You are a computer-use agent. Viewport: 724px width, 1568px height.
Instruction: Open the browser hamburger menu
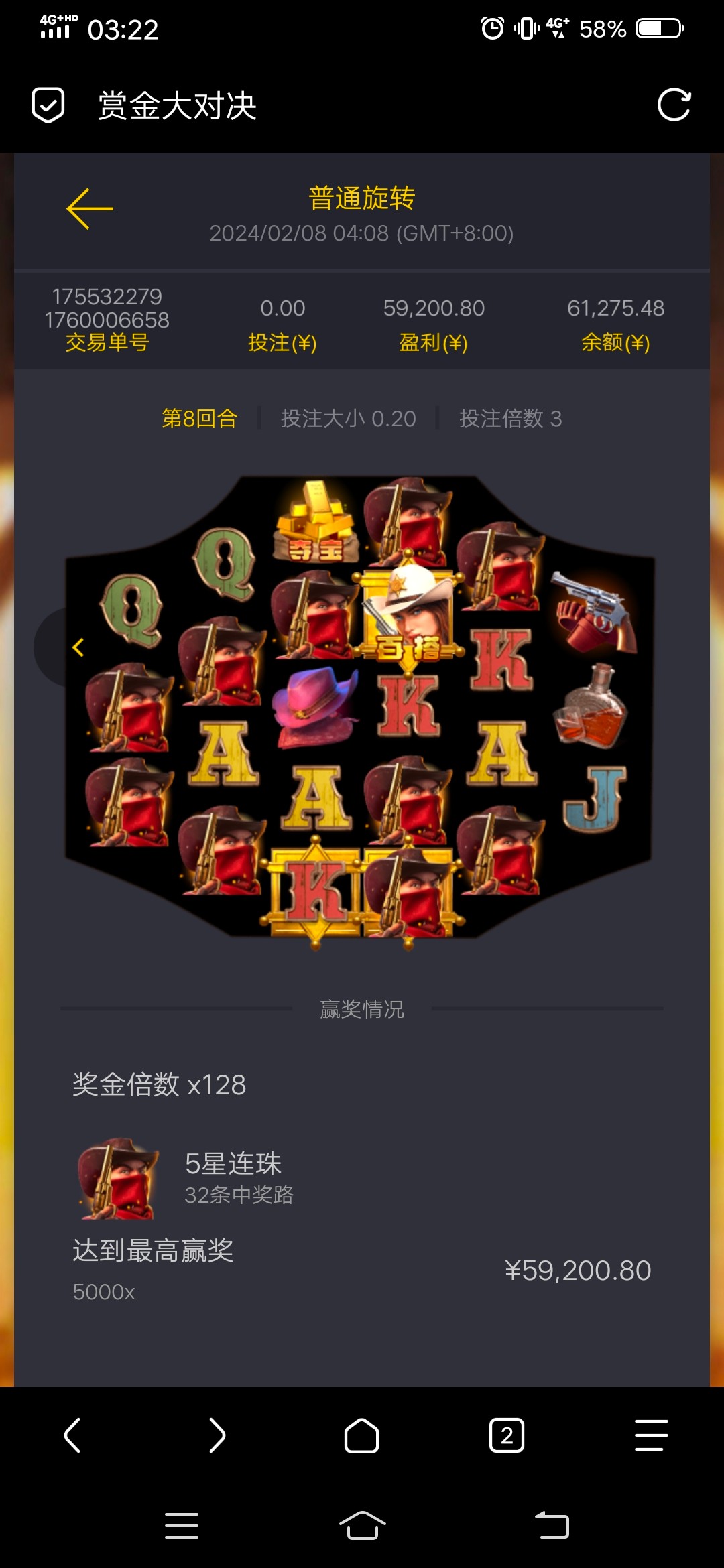click(651, 1435)
